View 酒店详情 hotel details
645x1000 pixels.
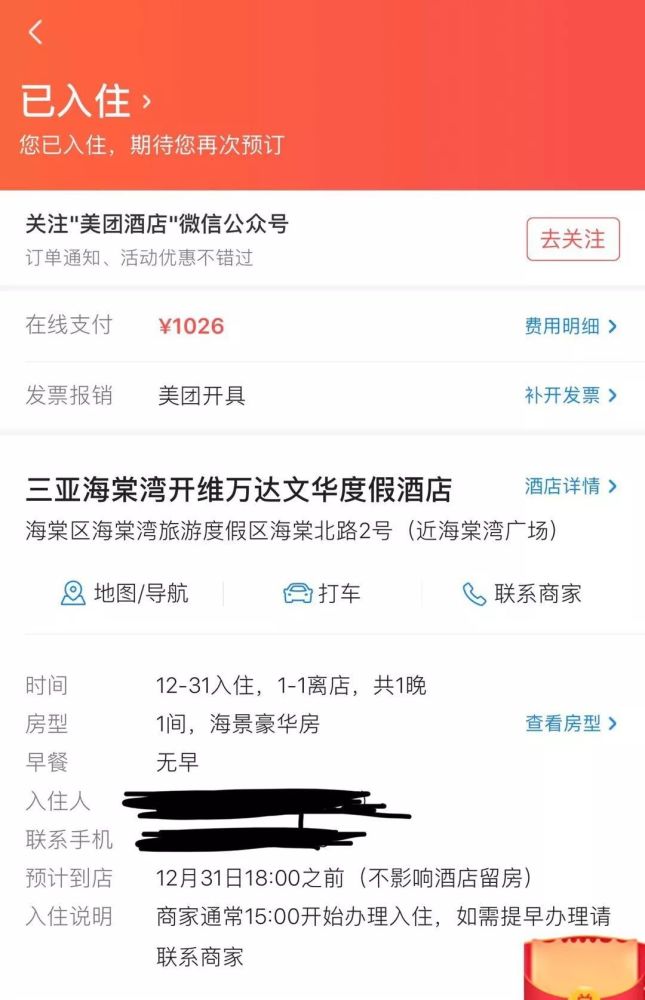[570, 487]
